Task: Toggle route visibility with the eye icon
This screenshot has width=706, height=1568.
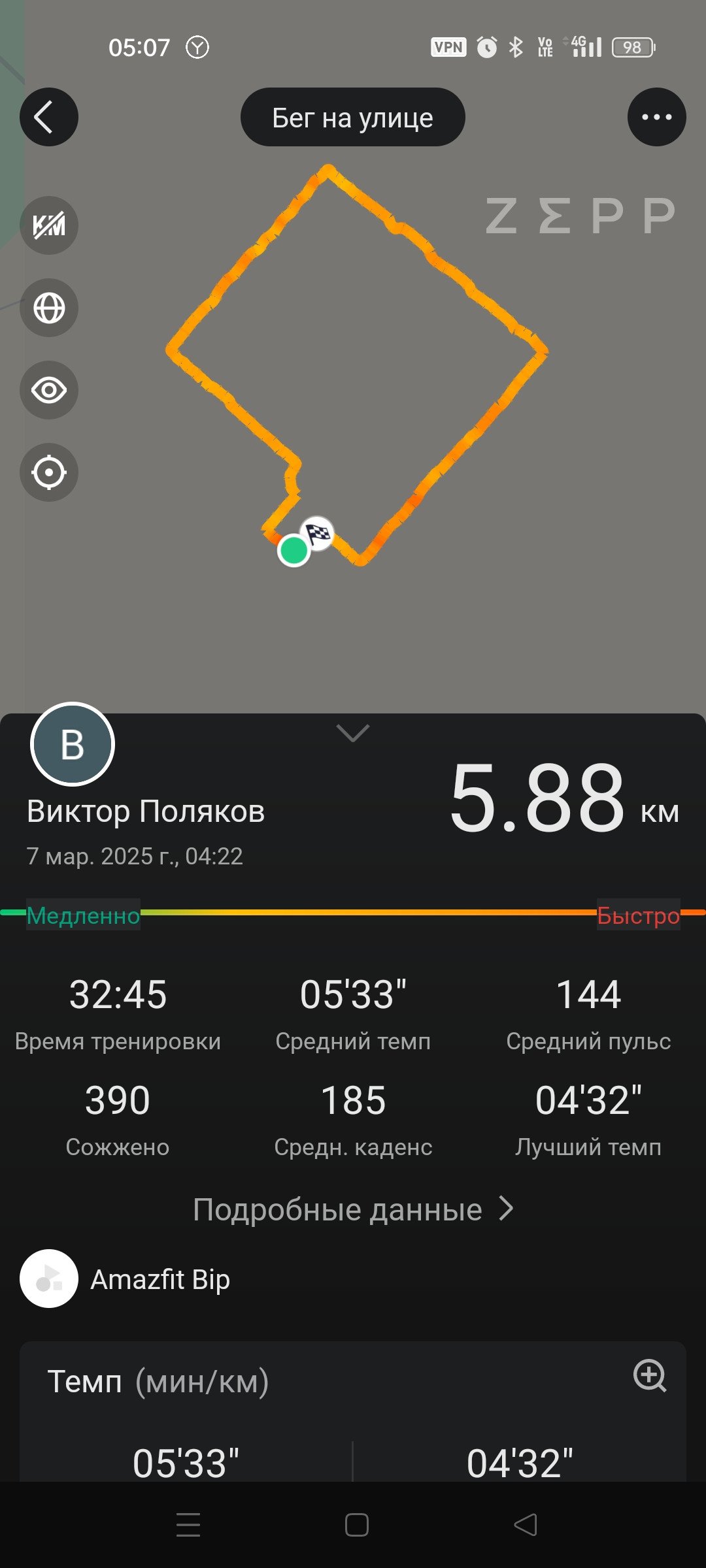Action: (x=49, y=390)
